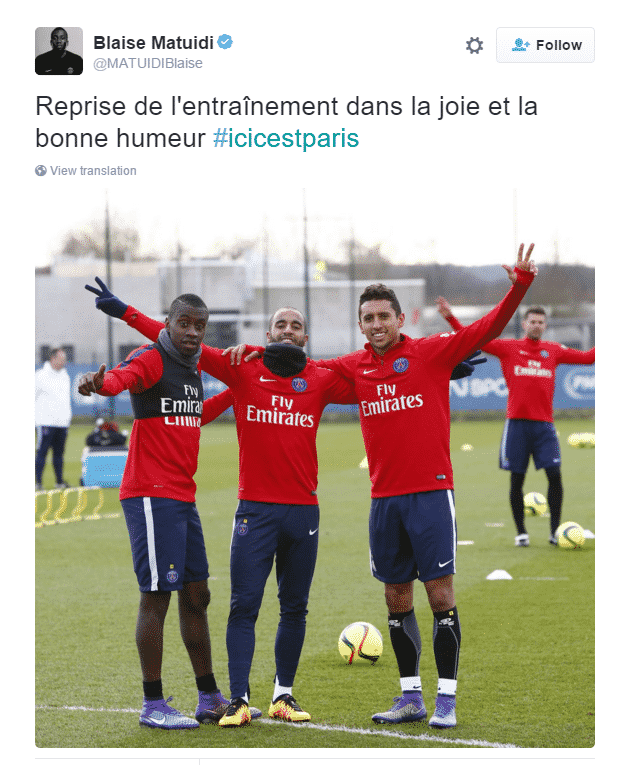Visit the @MATUIDIBlaise handle
The height and width of the screenshot is (765, 623).
pyautogui.click(x=148, y=63)
